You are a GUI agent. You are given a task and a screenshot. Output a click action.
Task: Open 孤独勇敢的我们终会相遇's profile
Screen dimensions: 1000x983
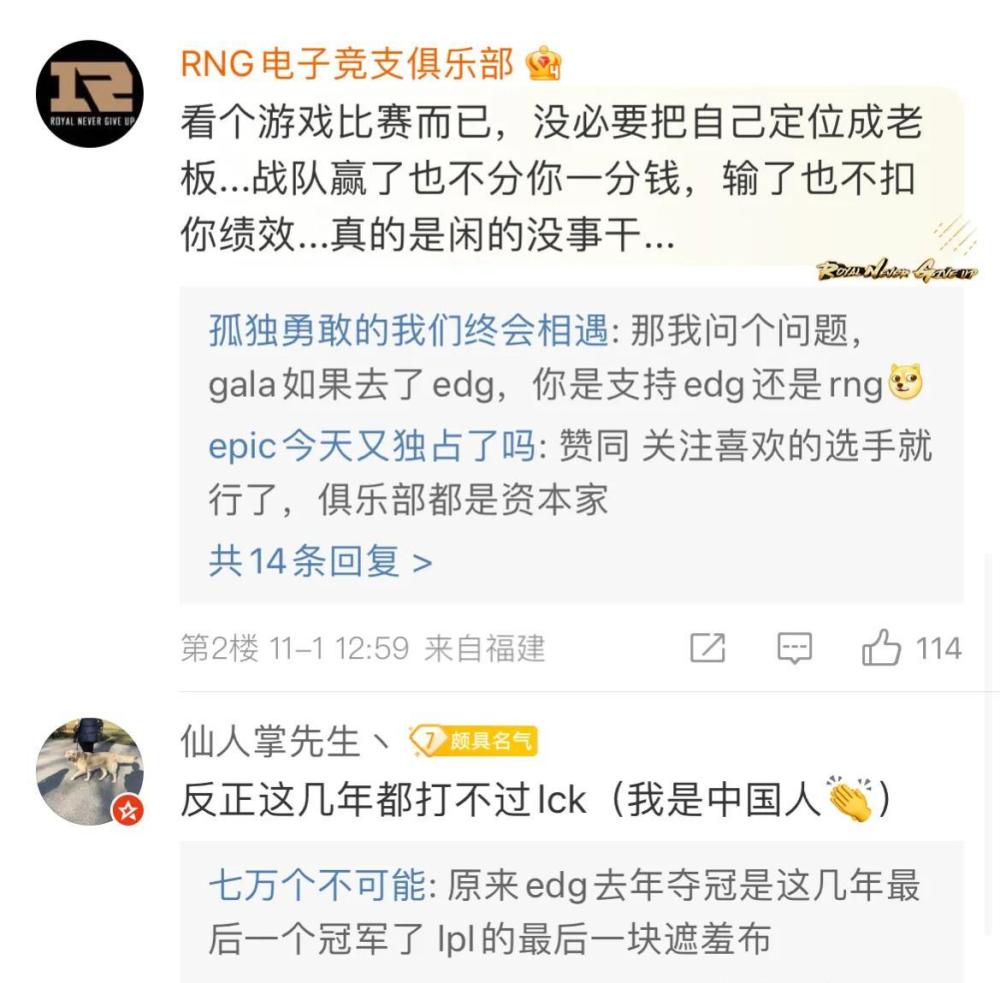click(x=408, y=332)
